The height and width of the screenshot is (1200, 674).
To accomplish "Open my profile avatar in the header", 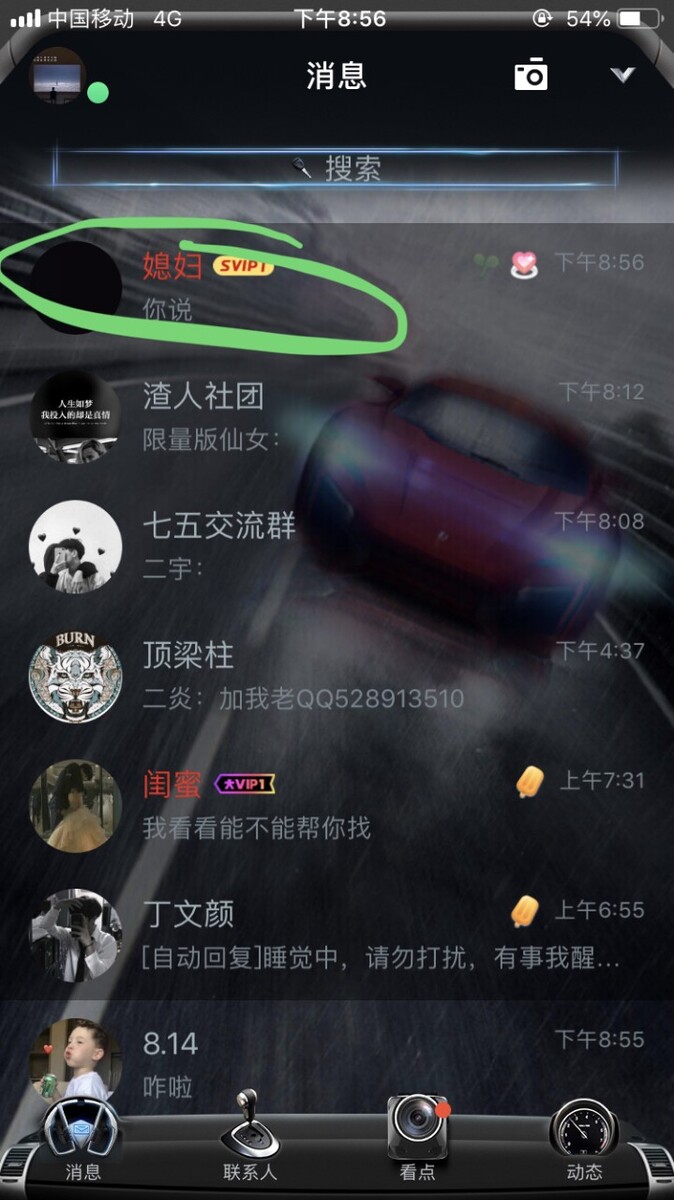I will pyautogui.click(x=57, y=77).
